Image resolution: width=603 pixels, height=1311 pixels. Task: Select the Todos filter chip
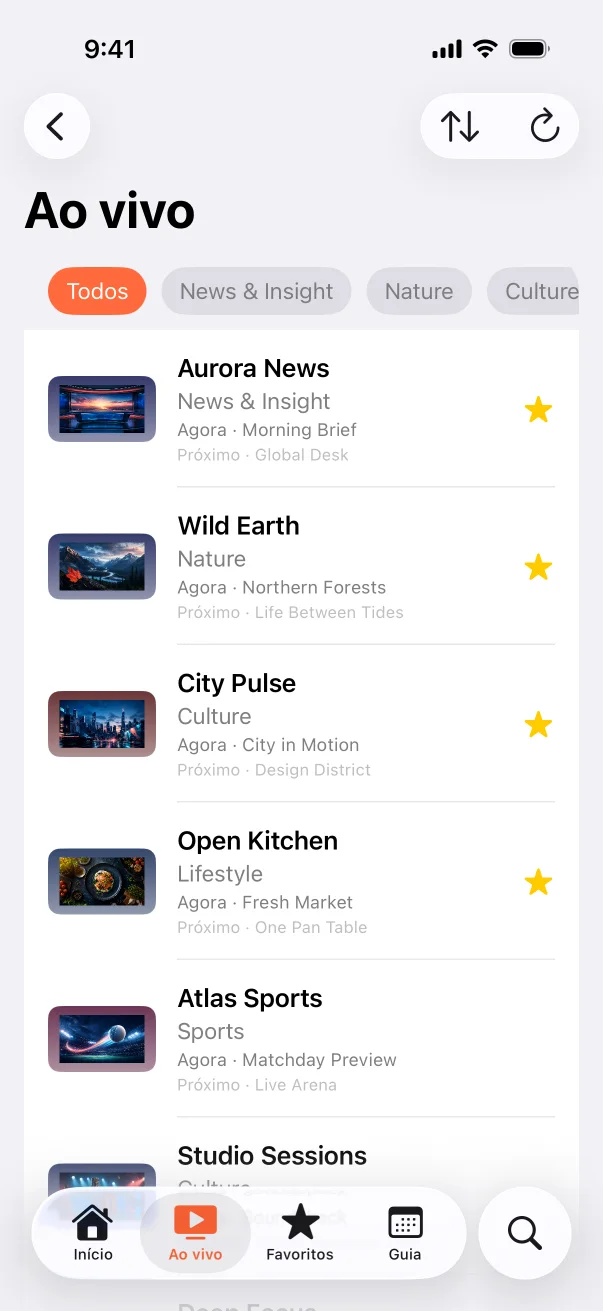[97, 291]
